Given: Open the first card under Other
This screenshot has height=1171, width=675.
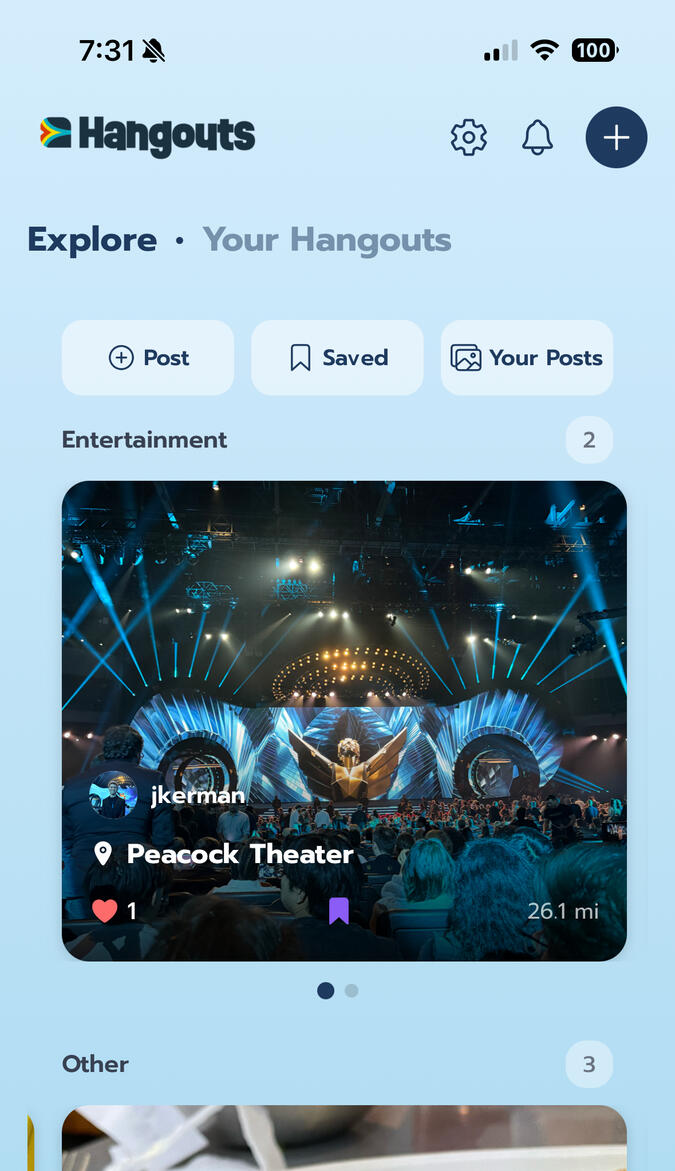Looking at the screenshot, I should click(344, 1138).
